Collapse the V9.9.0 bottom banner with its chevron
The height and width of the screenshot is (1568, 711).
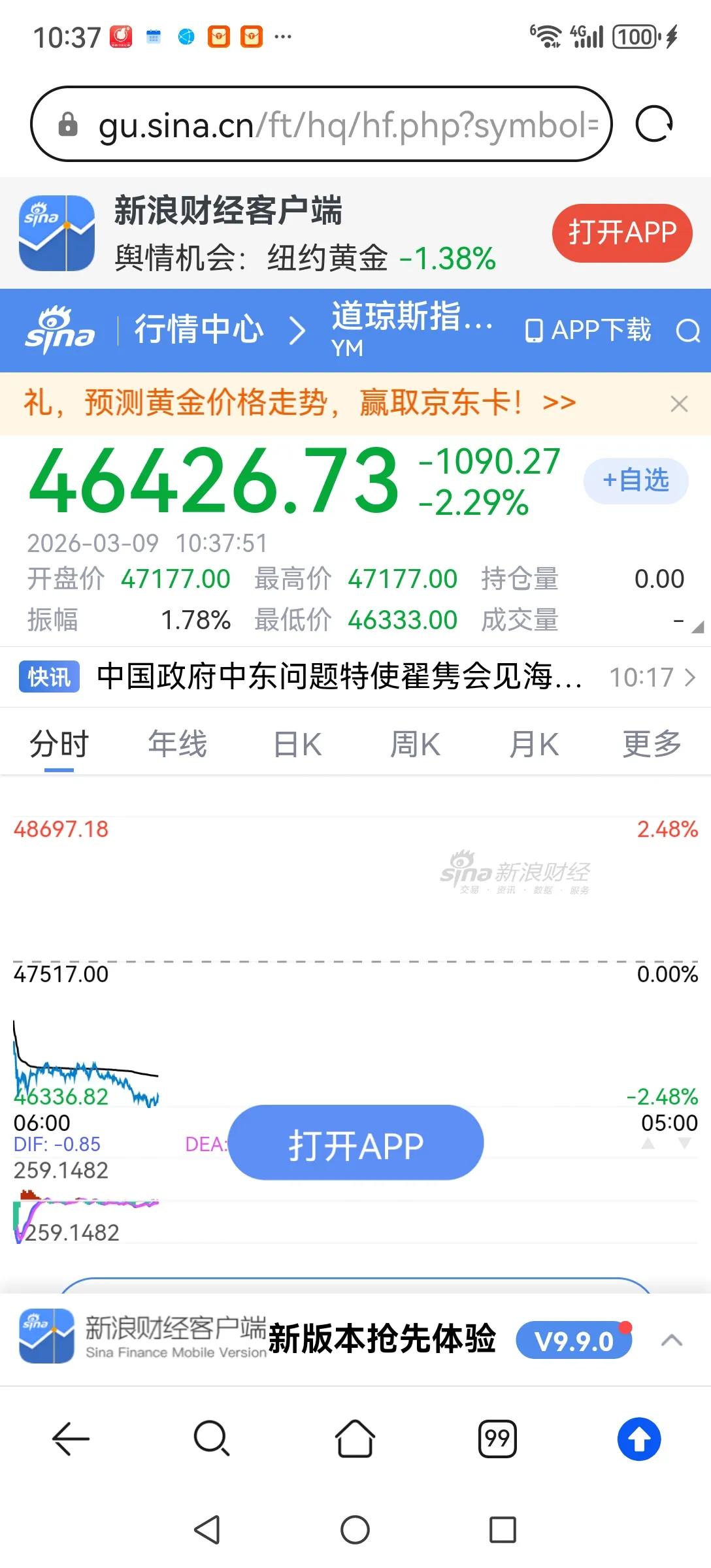click(x=672, y=1341)
